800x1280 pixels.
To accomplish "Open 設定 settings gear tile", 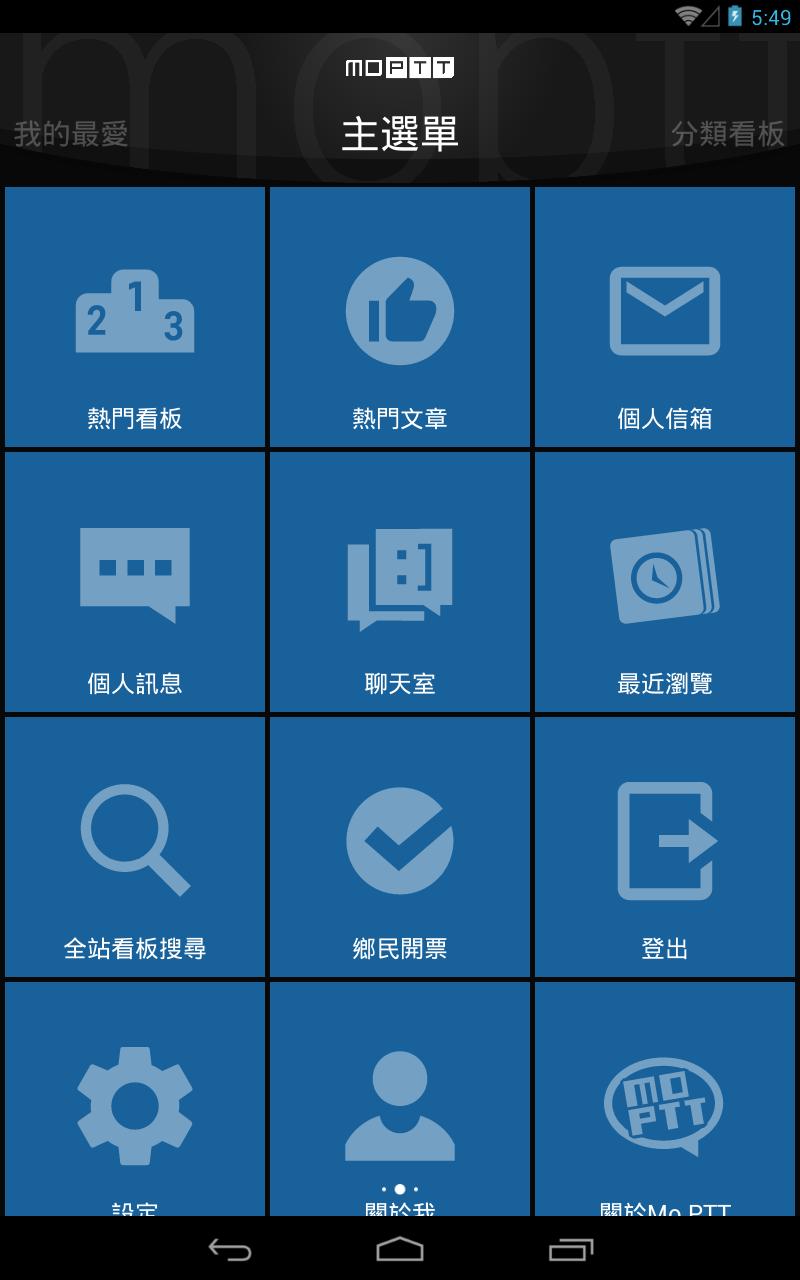I will [x=135, y=1099].
